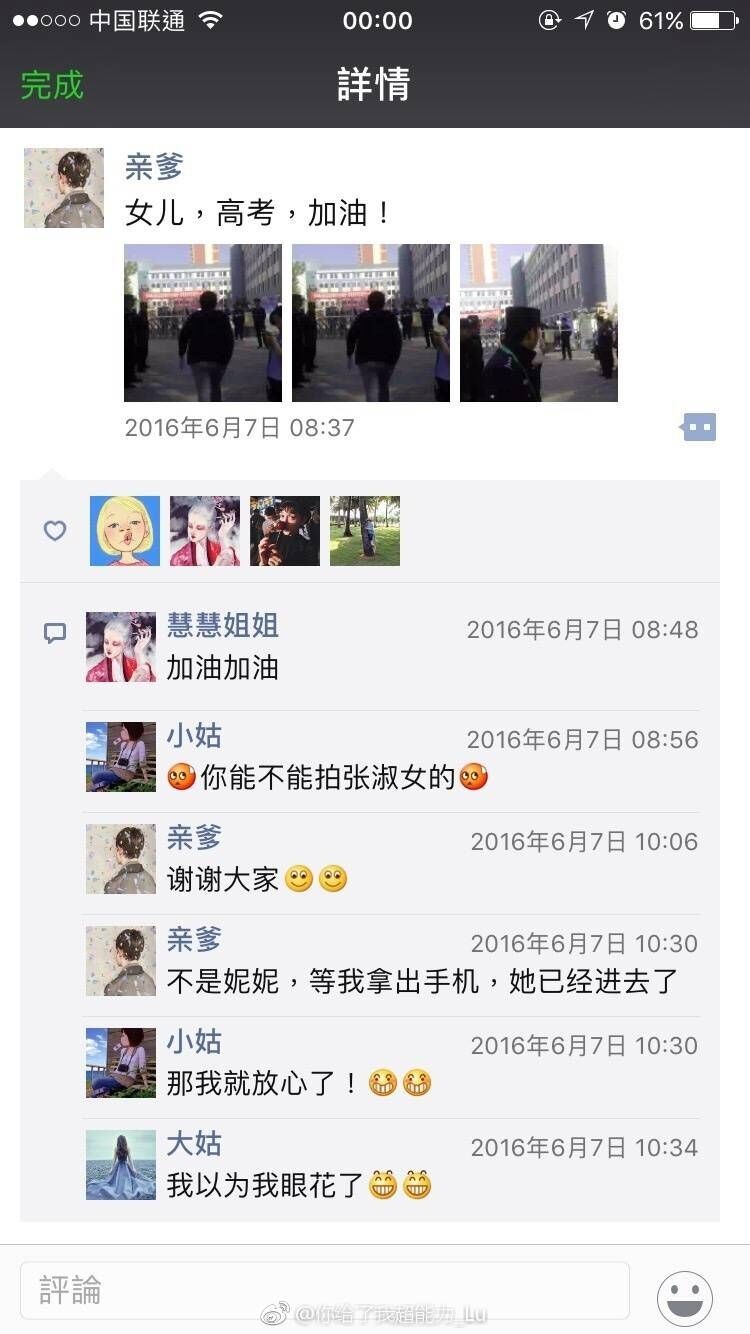750x1334 pixels.
Task: Open the blonde cartoon liker's profile
Action: [x=125, y=531]
